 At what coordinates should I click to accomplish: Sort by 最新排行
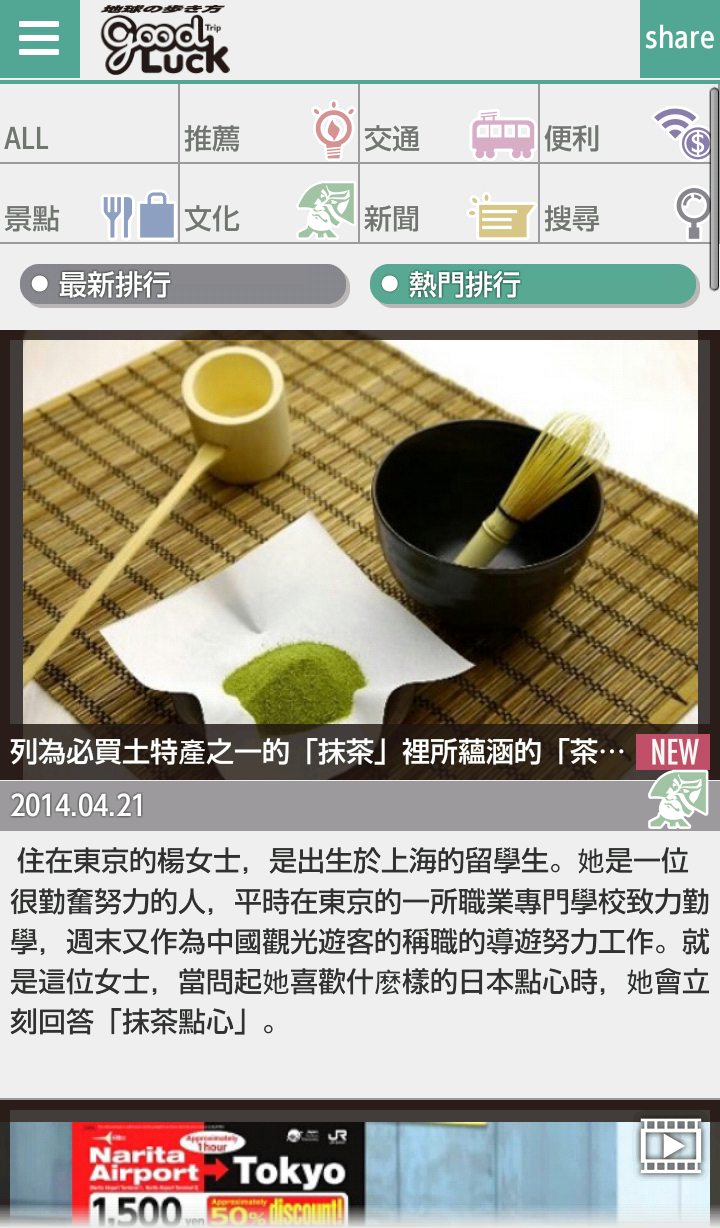pyautogui.click(x=183, y=285)
